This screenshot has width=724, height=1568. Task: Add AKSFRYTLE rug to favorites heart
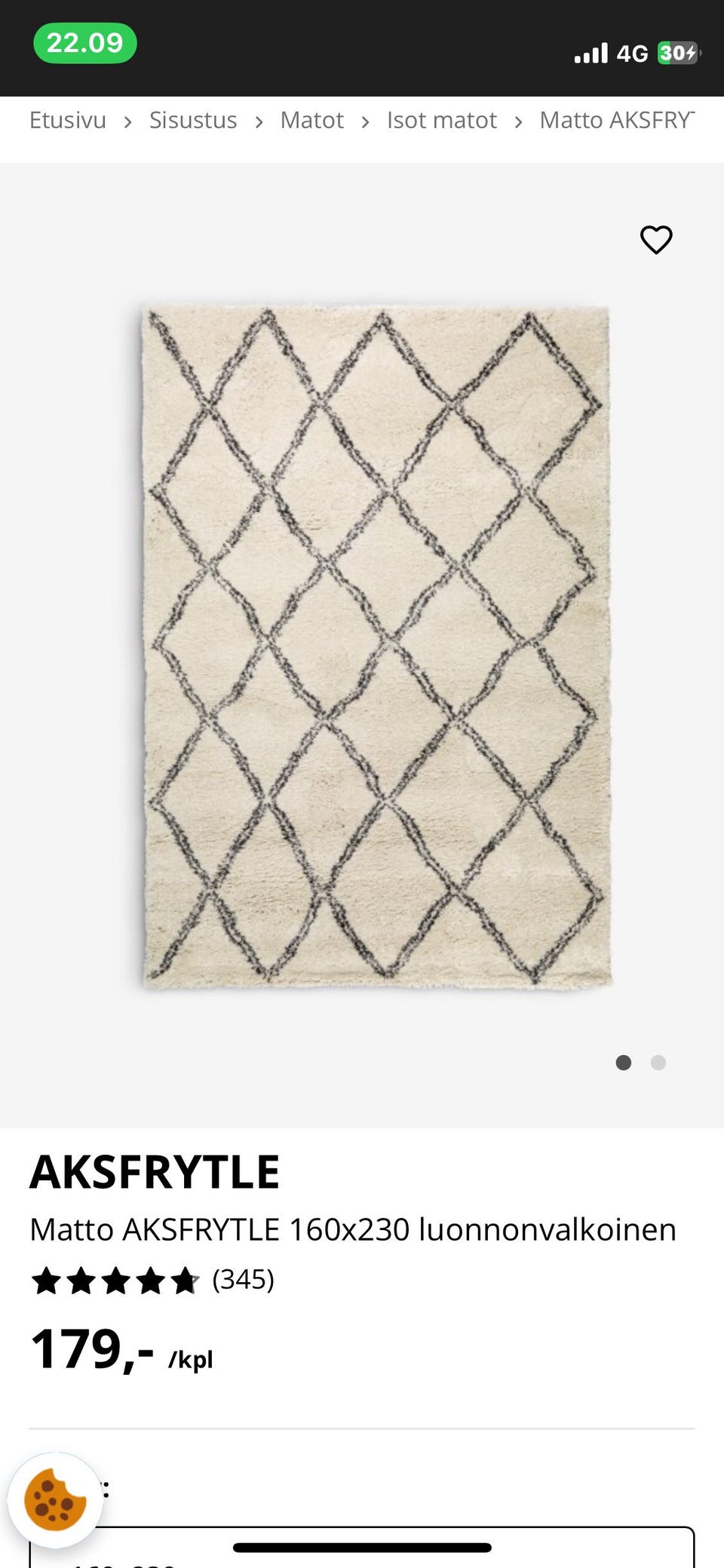tap(655, 240)
